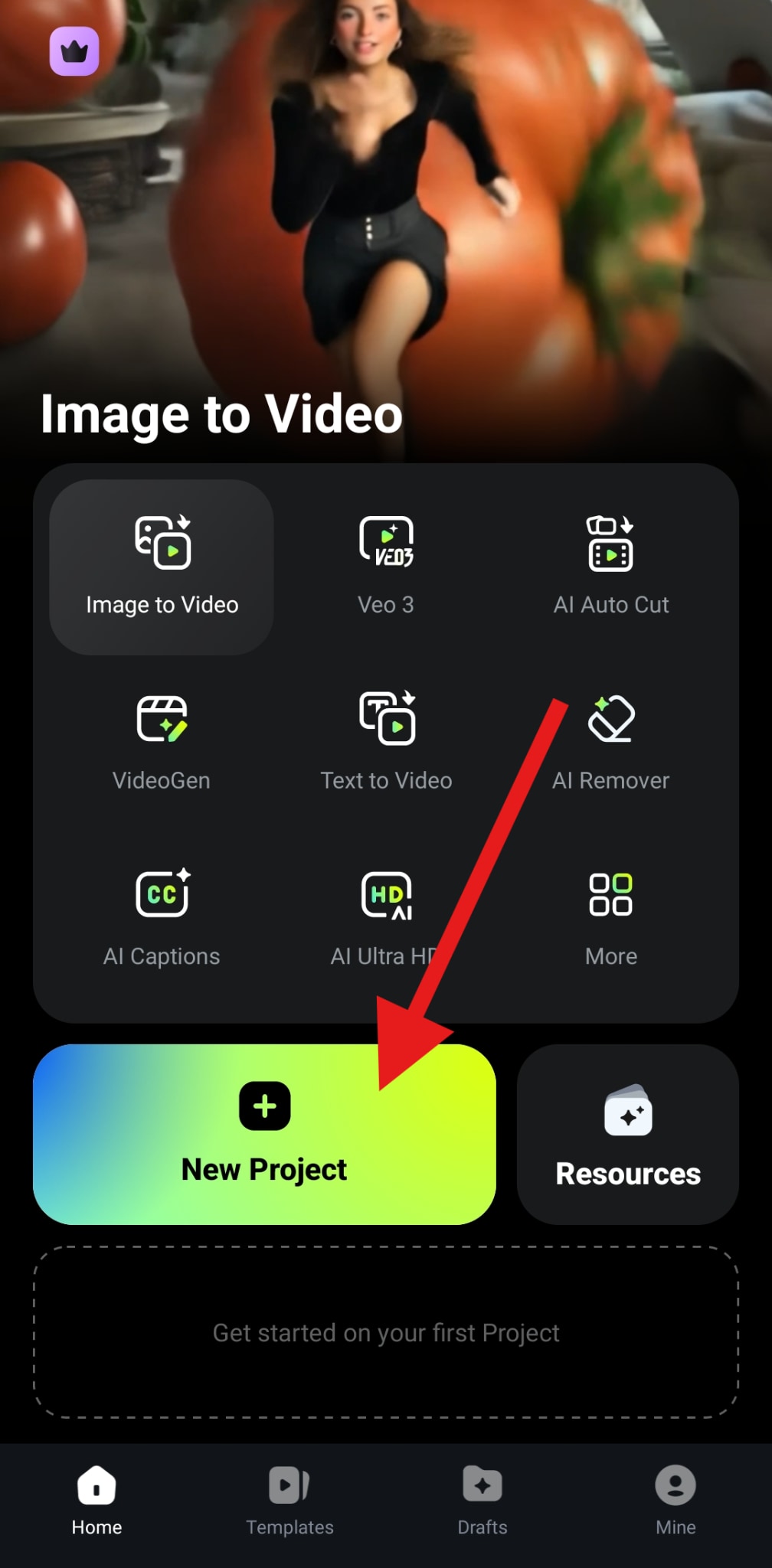The width and height of the screenshot is (772, 1568).
Task: Open Resources
Action: tap(627, 1134)
